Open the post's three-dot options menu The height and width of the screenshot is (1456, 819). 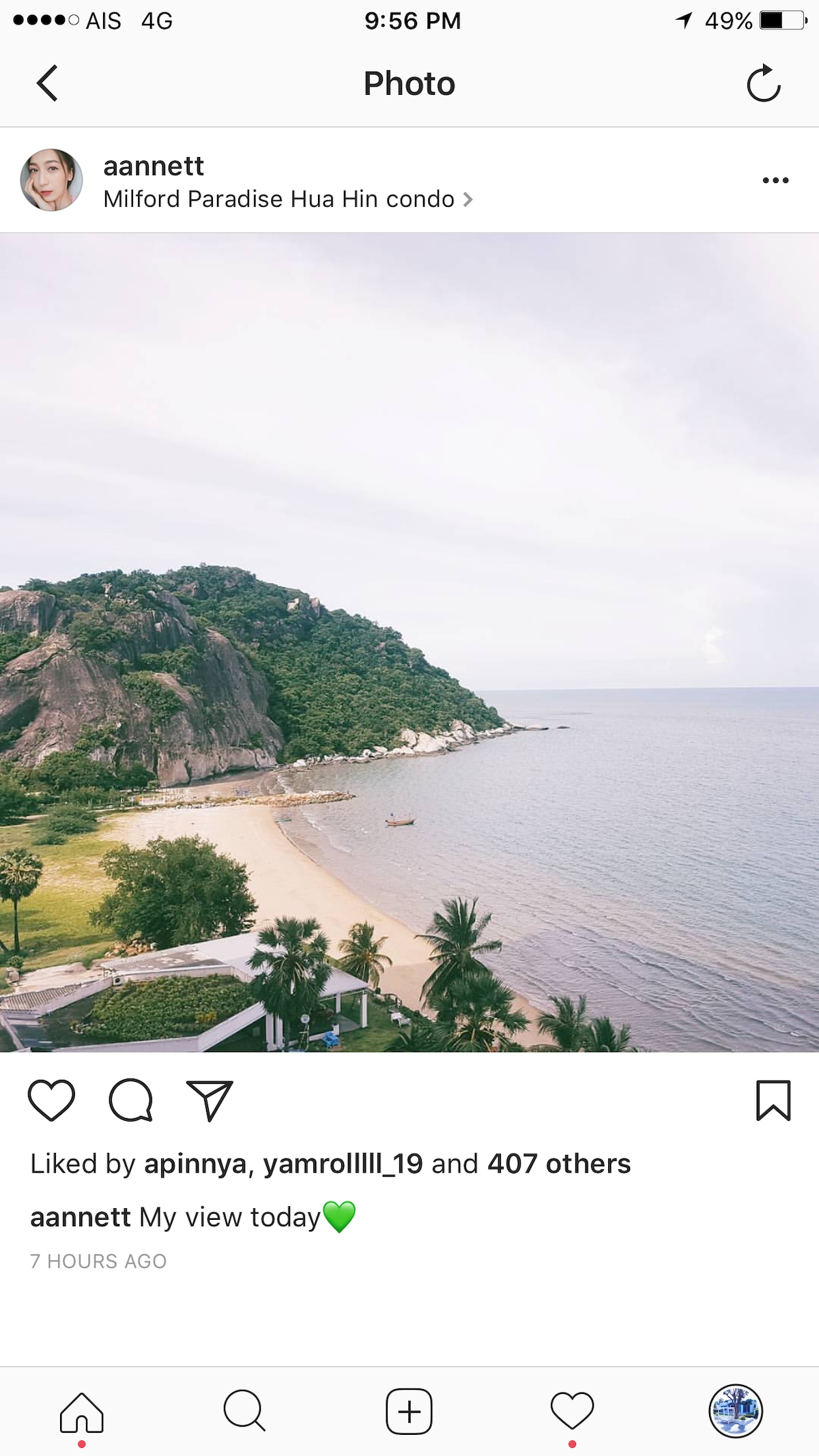pyautogui.click(x=775, y=180)
